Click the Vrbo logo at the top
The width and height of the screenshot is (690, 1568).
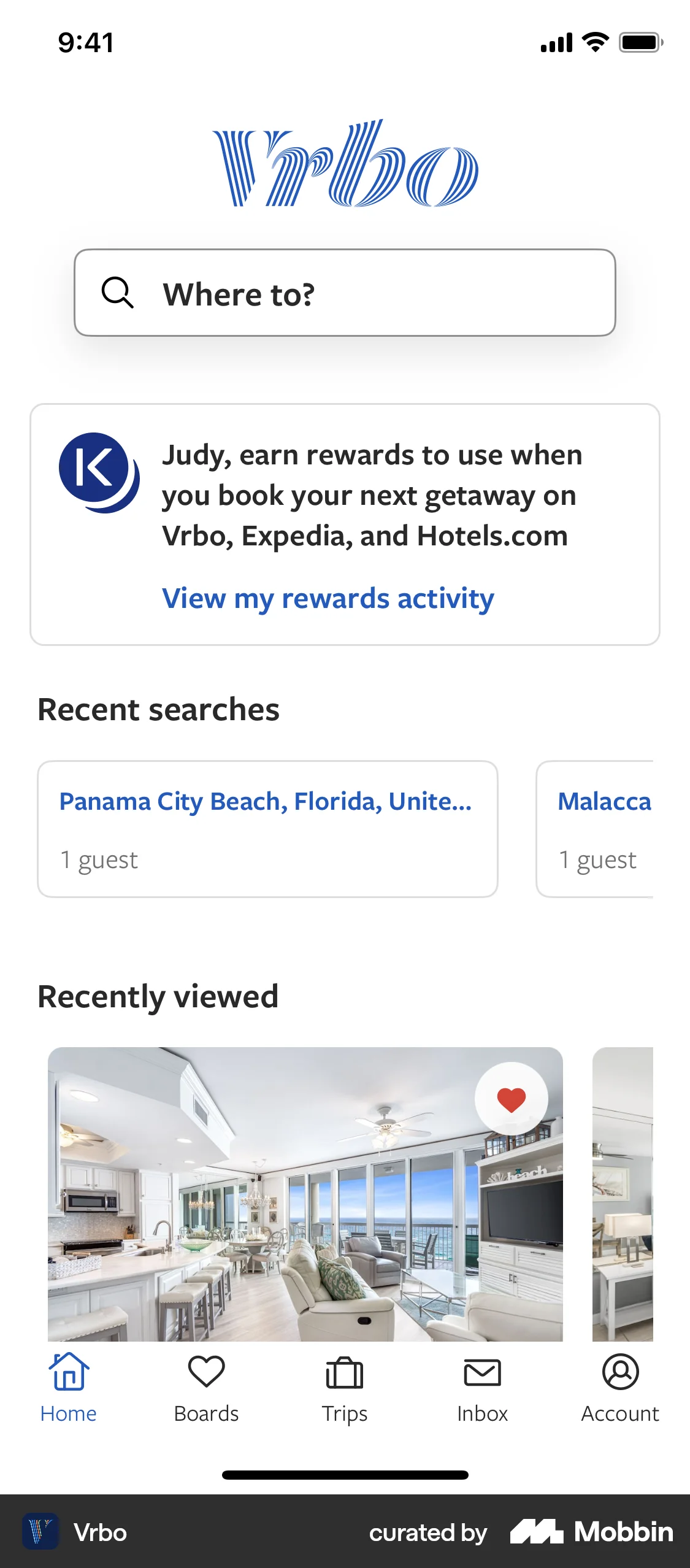click(x=345, y=164)
